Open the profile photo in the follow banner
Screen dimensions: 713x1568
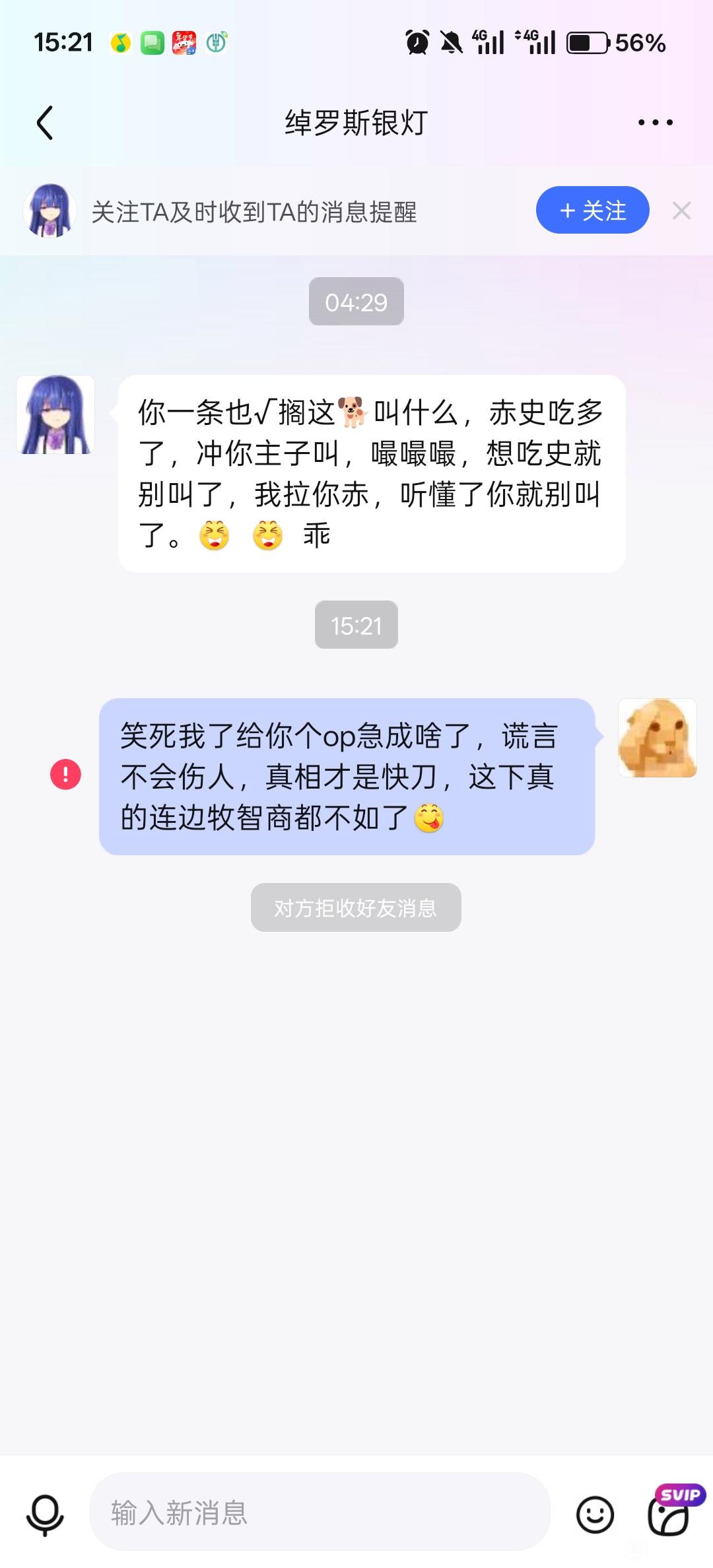click(50, 211)
